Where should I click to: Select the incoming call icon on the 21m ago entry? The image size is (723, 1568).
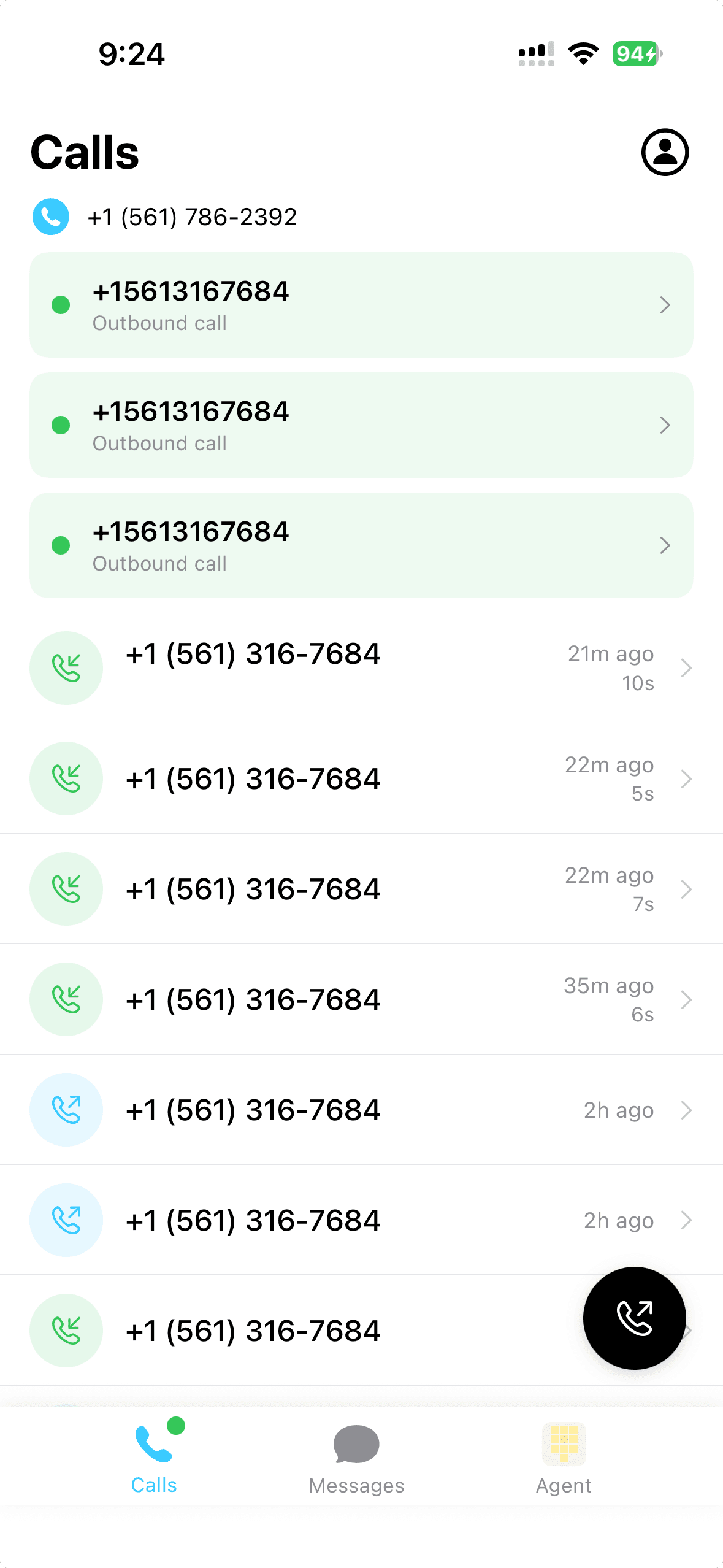[66, 667]
